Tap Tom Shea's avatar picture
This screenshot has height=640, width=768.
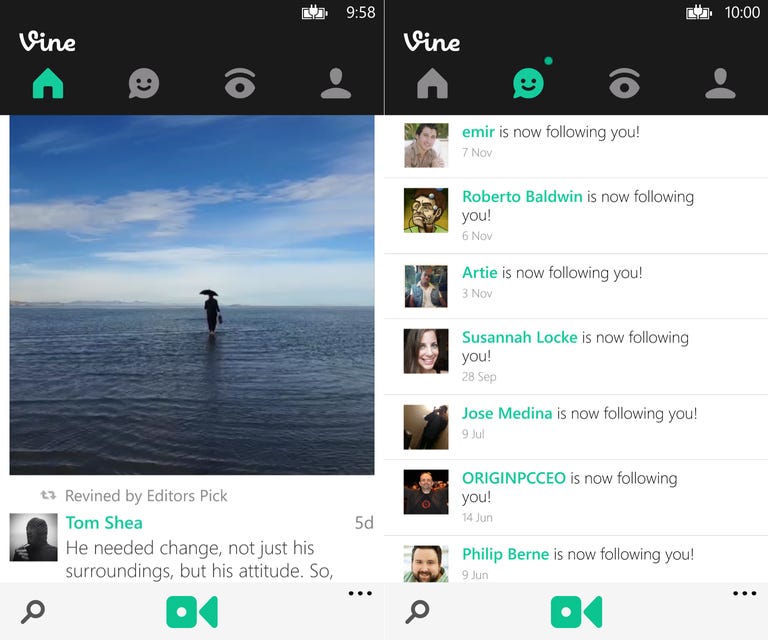[33, 537]
